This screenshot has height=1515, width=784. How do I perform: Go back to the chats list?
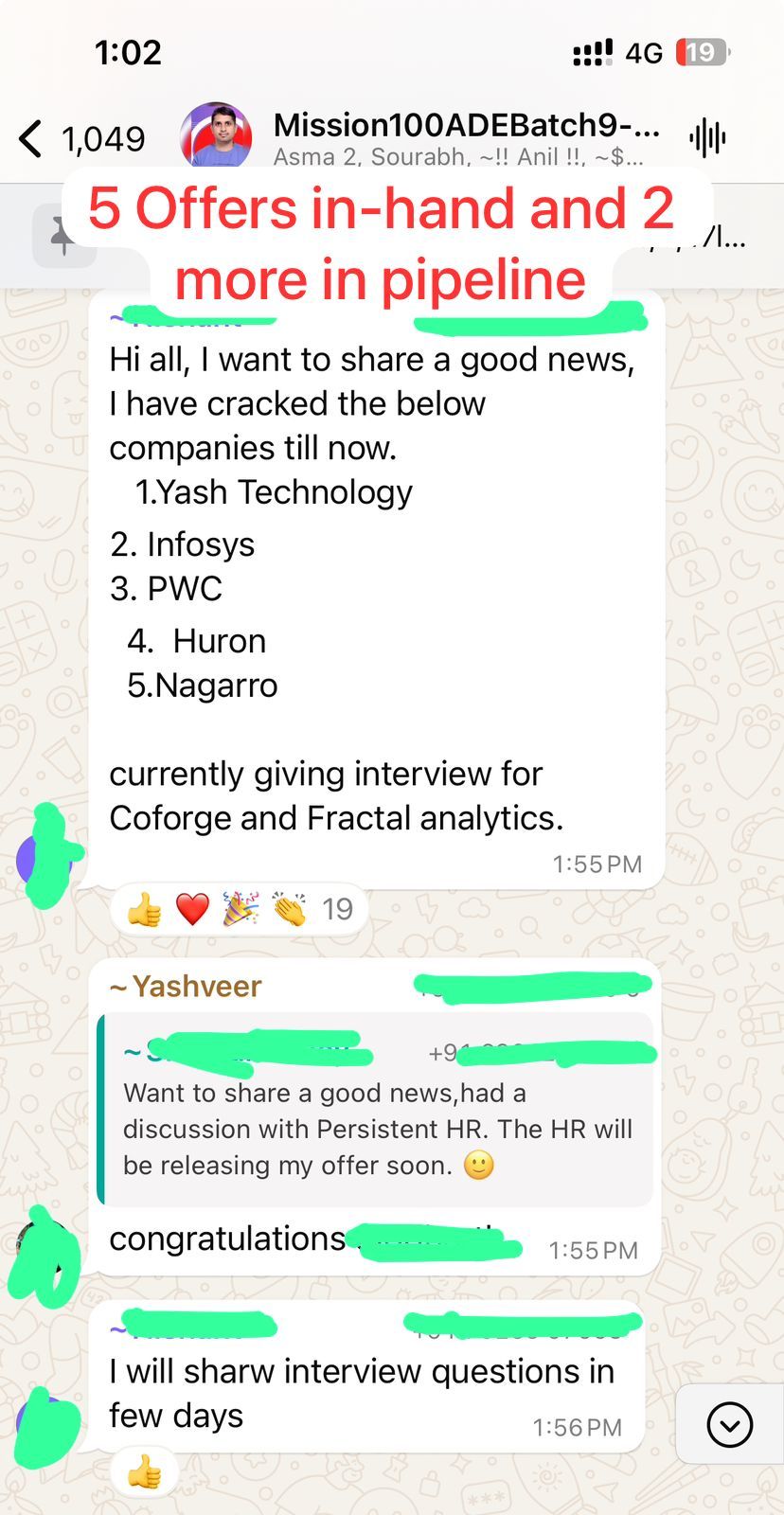tap(80, 139)
